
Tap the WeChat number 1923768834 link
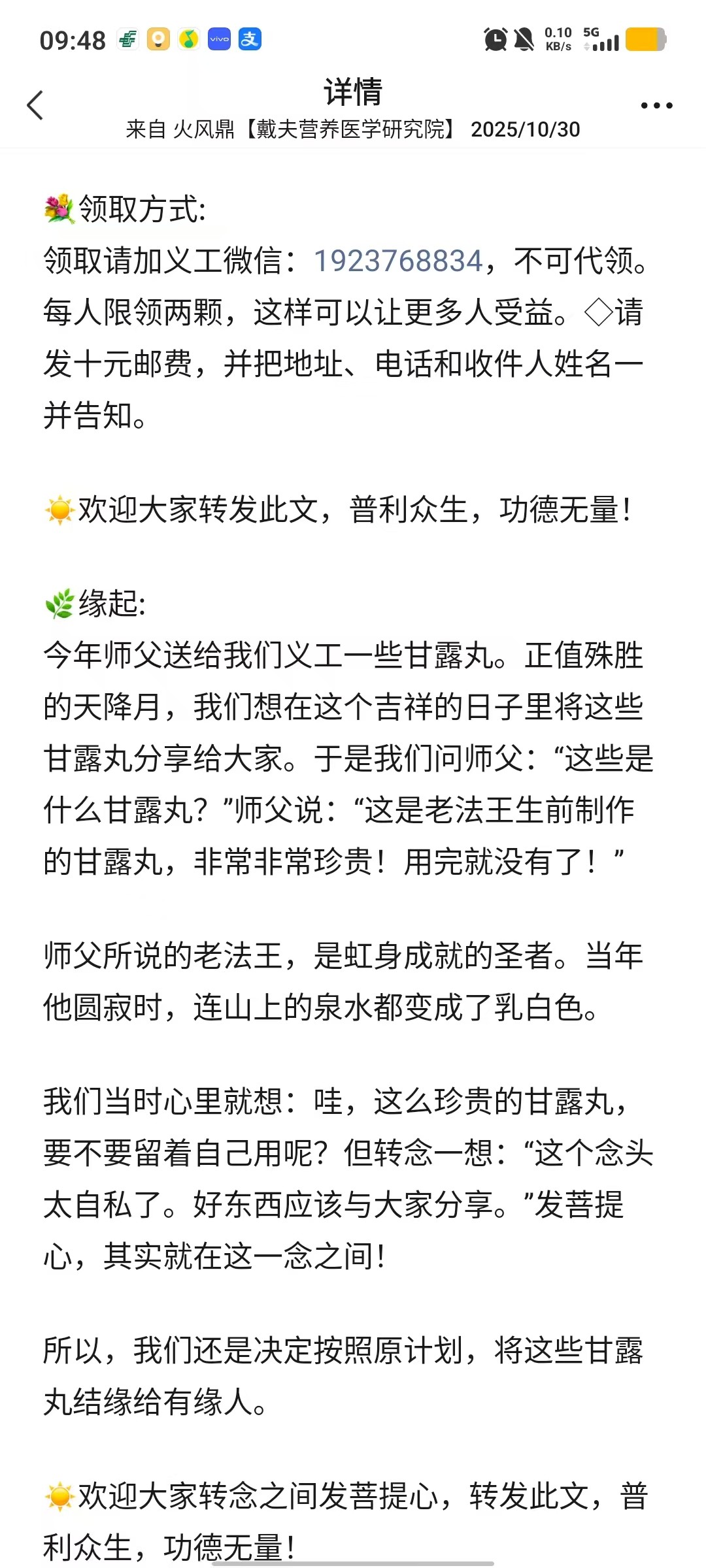pyautogui.click(x=397, y=261)
